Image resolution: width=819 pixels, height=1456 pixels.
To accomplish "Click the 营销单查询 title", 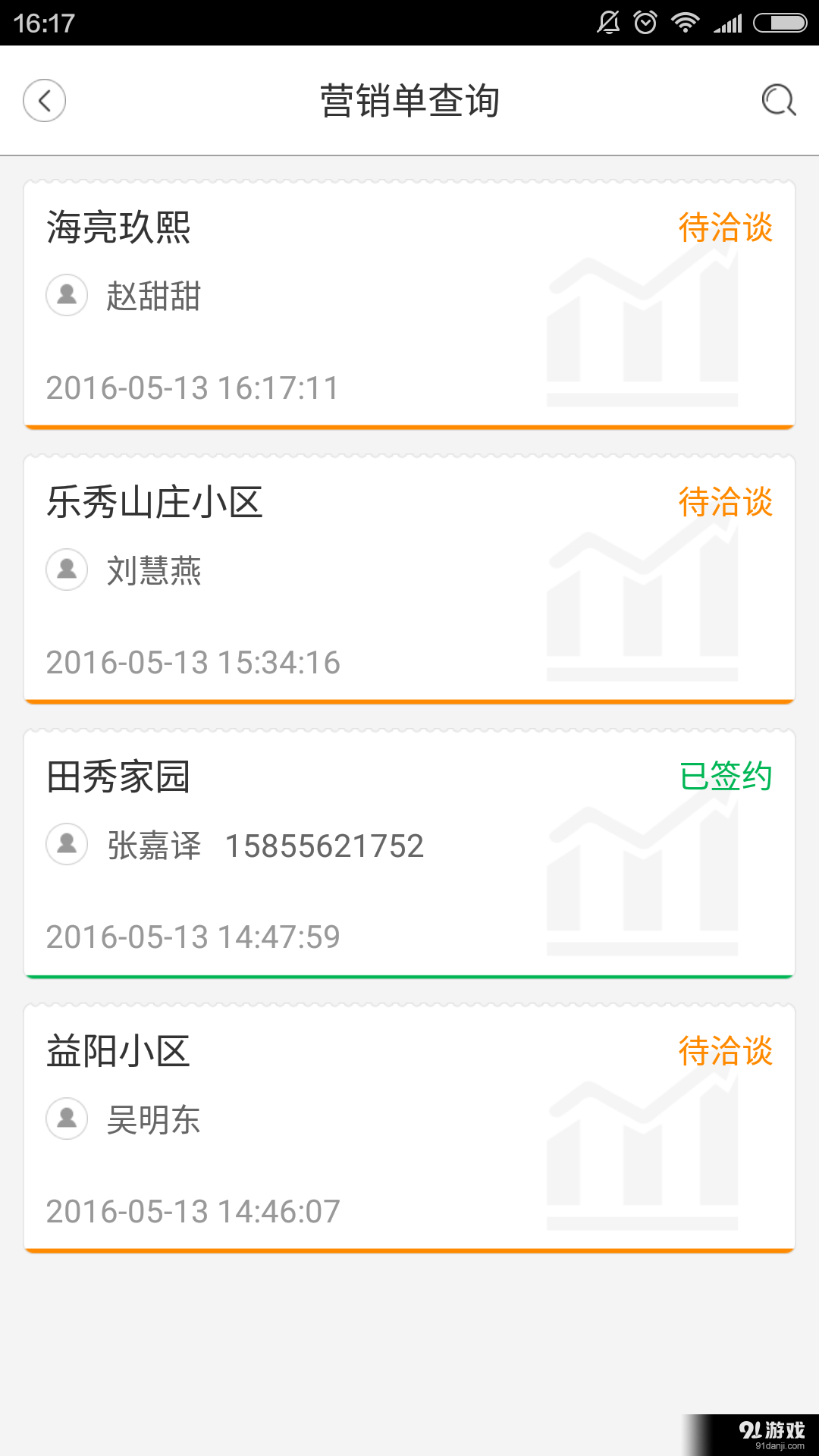I will tap(409, 99).
